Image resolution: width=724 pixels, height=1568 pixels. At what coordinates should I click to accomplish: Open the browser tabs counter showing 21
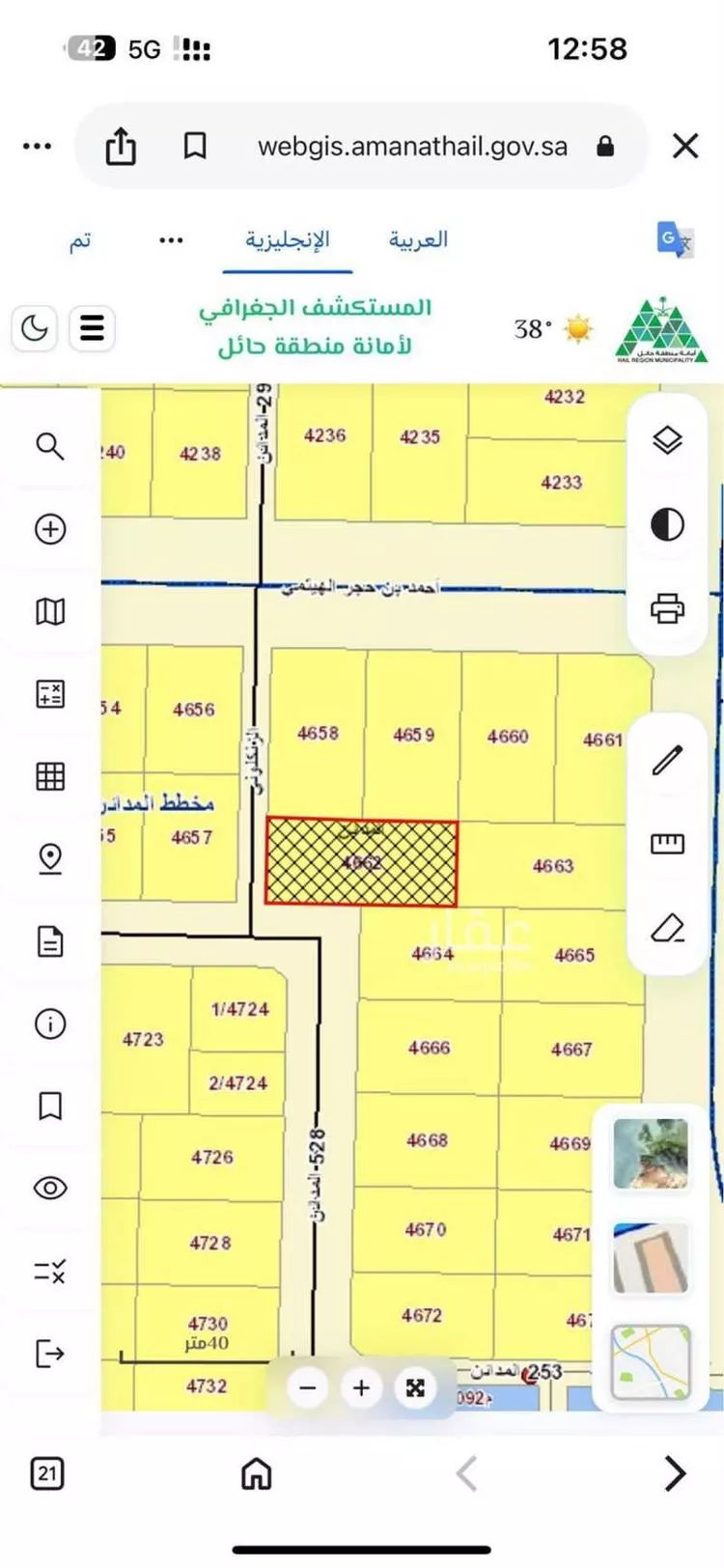coord(47,1474)
